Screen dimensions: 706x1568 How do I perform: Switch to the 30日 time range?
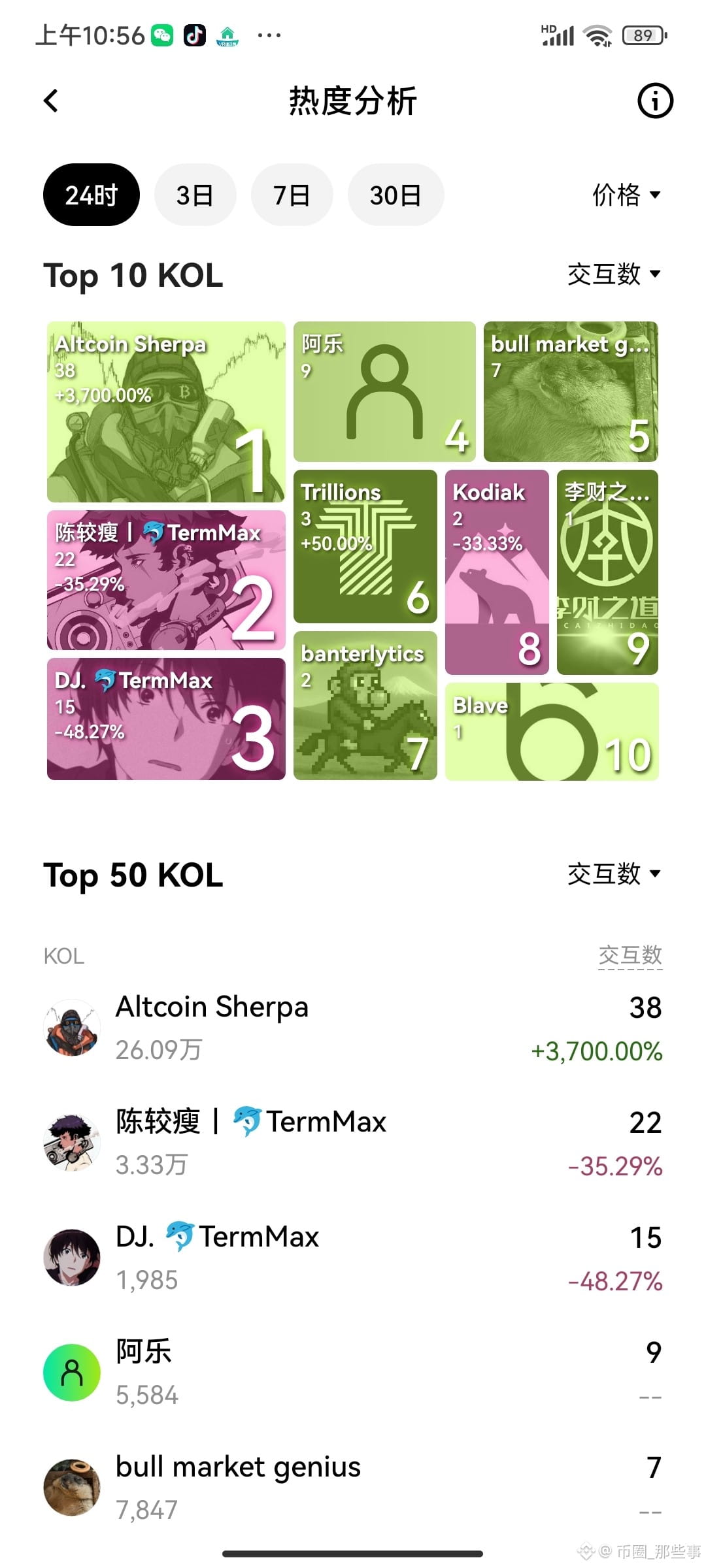pyautogui.click(x=395, y=195)
